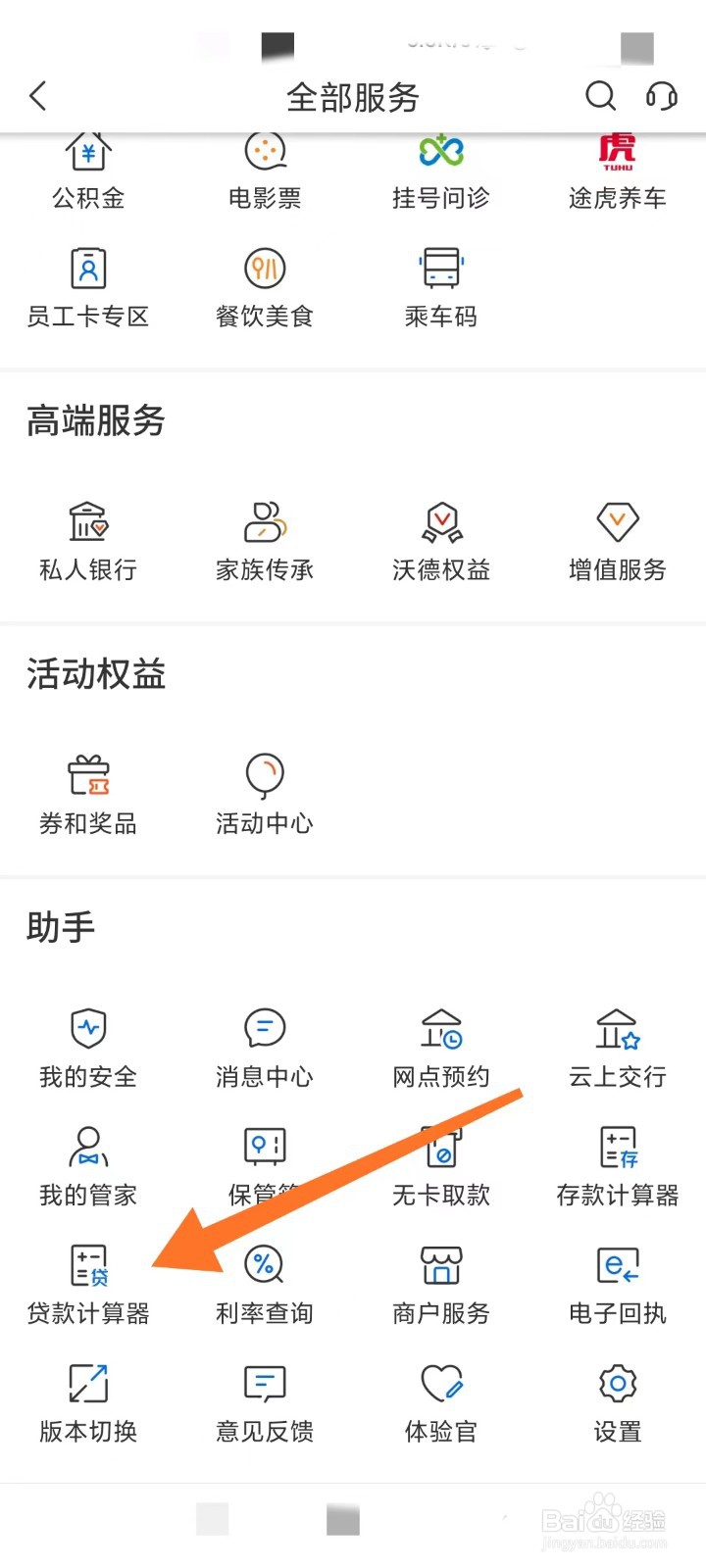Image resolution: width=706 pixels, height=1568 pixels.
Task: Select 家族传承 service
Action: coord(265,541)
